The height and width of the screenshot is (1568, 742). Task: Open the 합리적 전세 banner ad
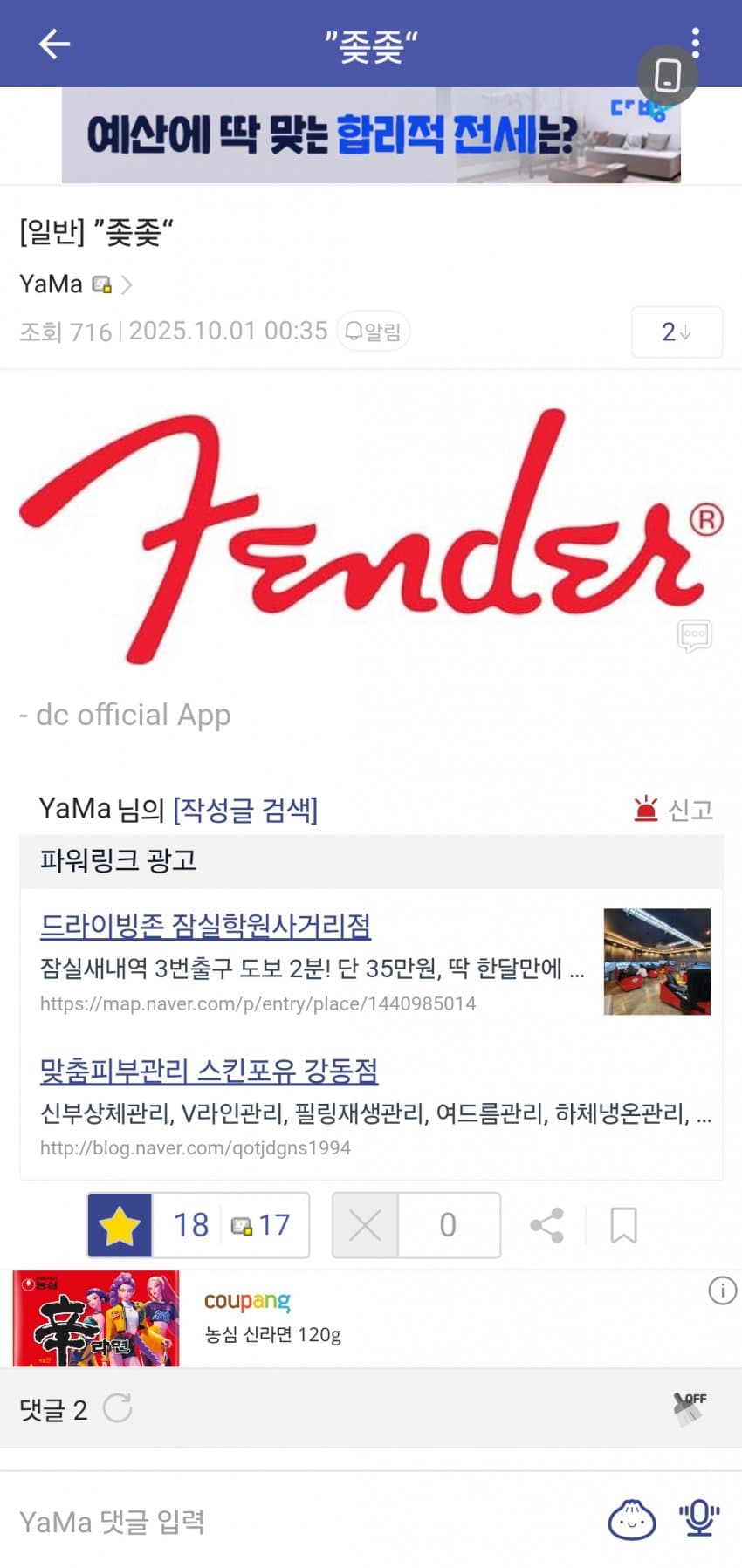click(x=371, y=135)
